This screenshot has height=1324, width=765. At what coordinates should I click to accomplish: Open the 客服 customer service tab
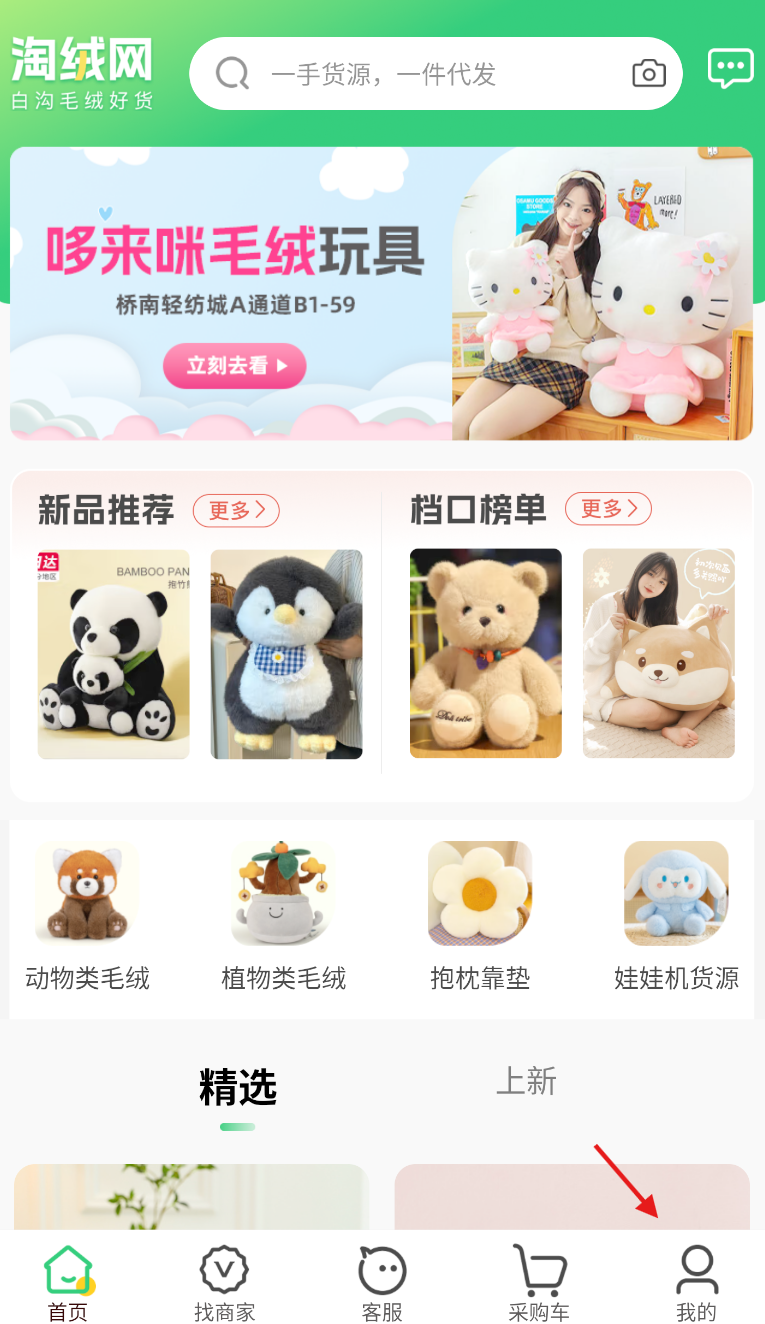382,1284
